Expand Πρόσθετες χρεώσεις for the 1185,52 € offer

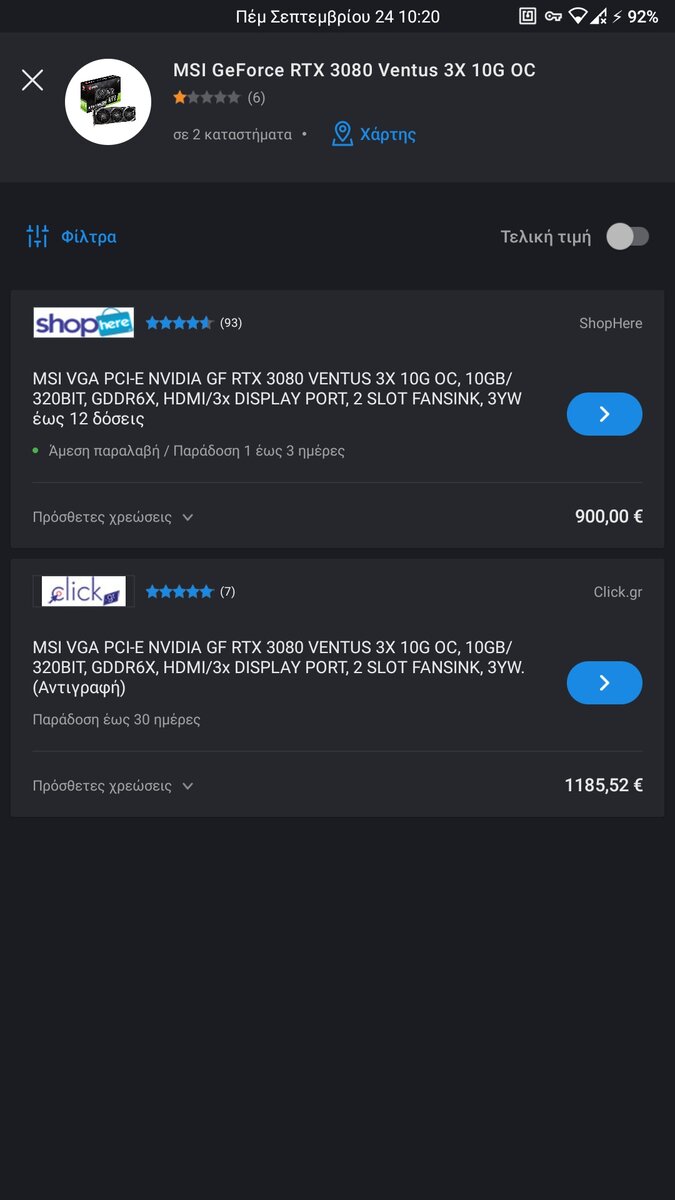coord(113,786)
